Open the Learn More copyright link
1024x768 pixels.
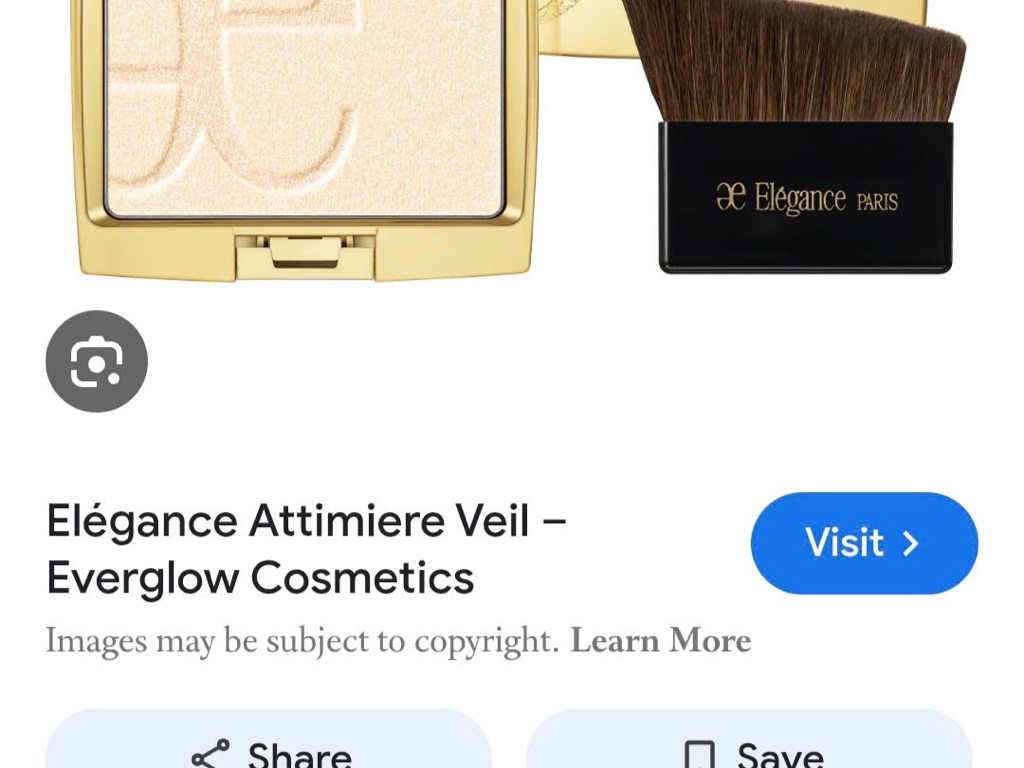point(660,641)
